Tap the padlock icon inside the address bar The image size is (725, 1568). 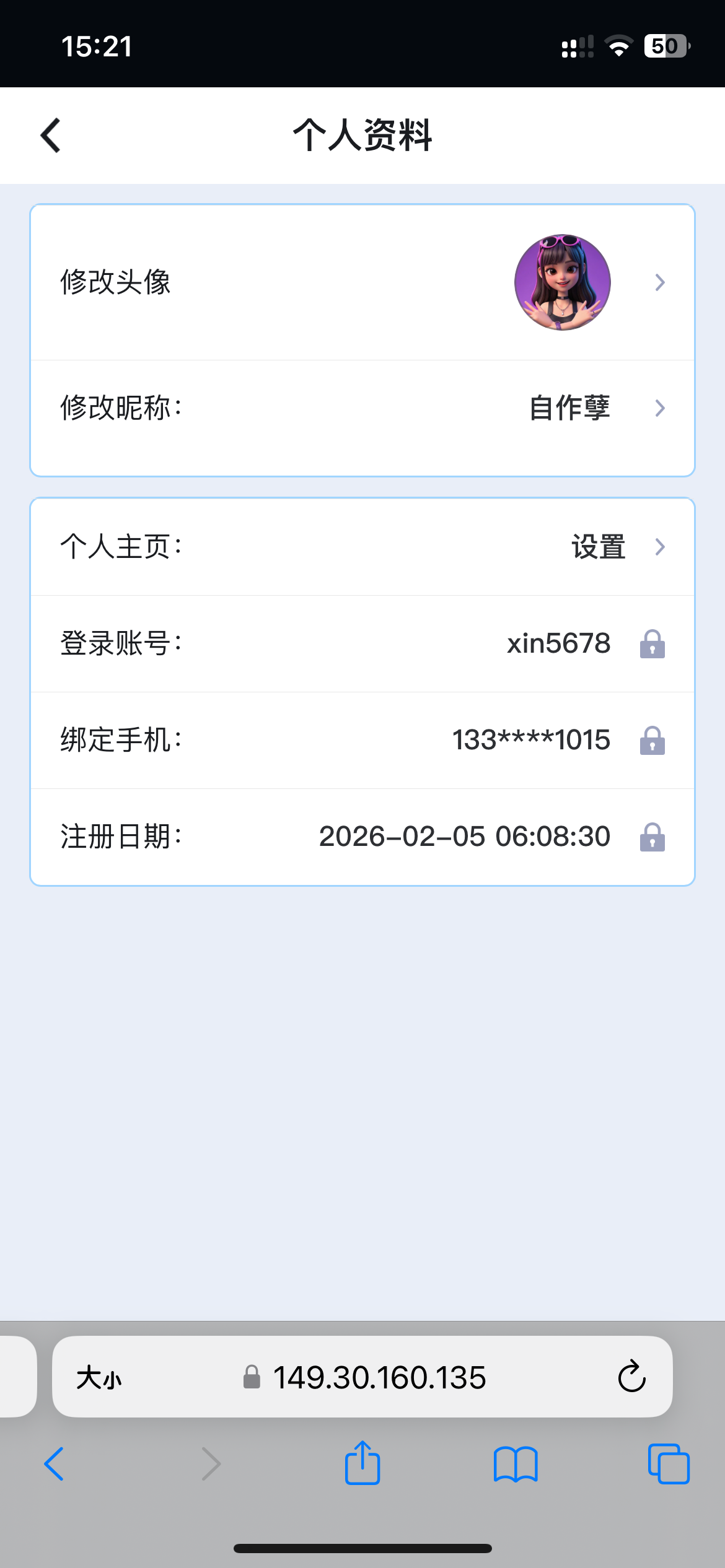(x=252, y=1377)
